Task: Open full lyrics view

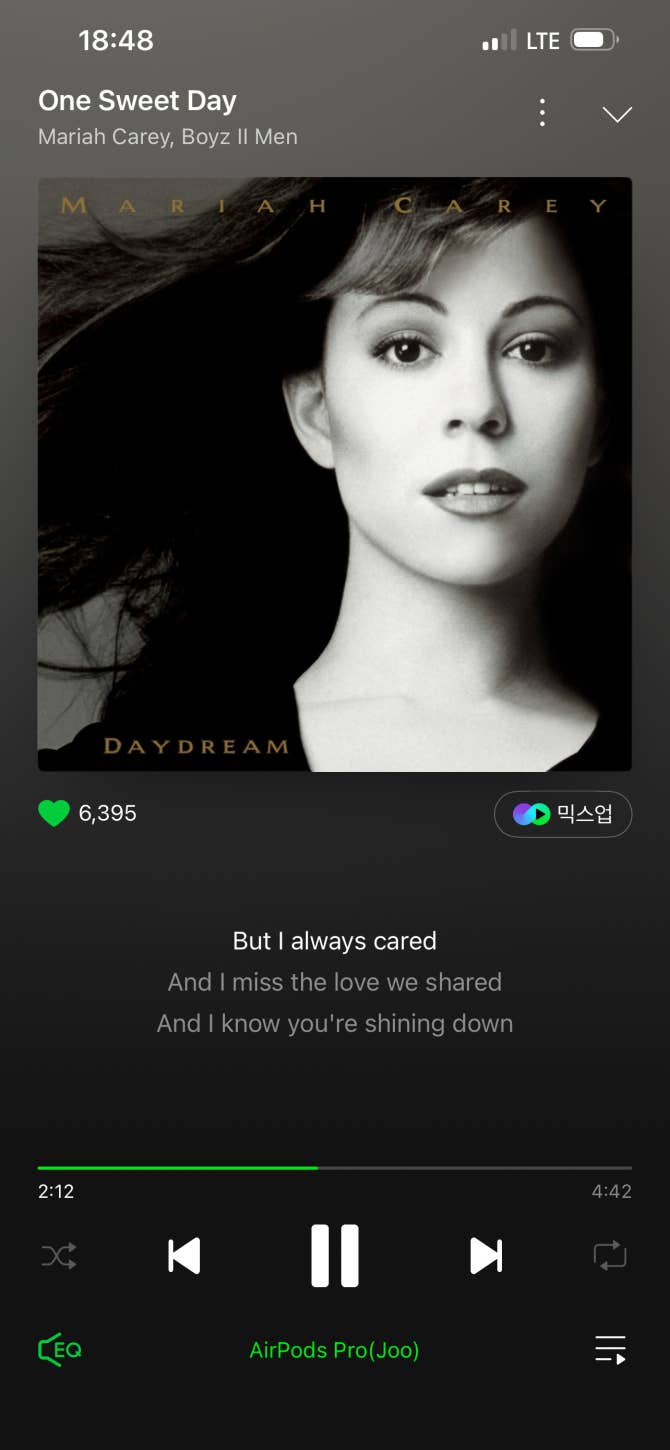Action: tap(335, 982)
